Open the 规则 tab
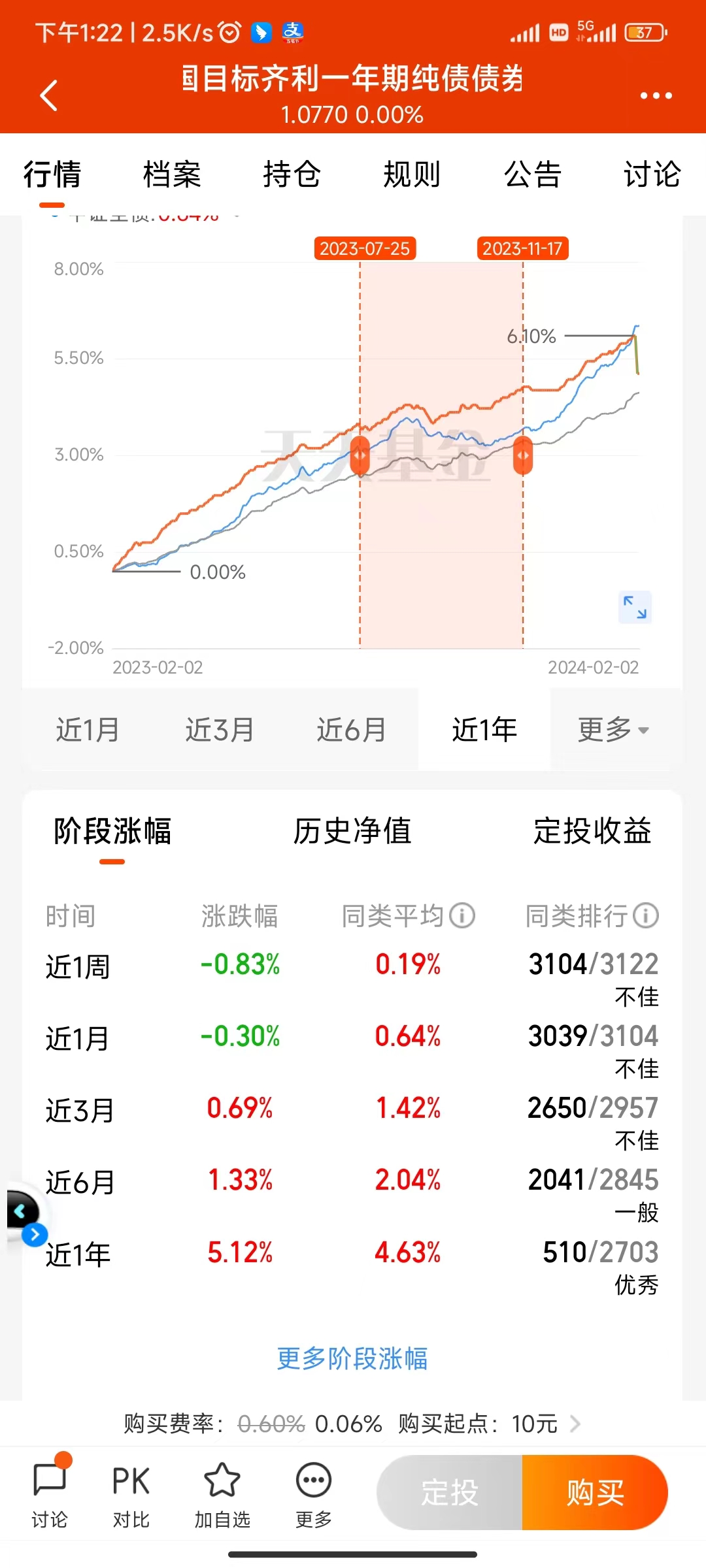706x1568 pixels. click(412, 174)
